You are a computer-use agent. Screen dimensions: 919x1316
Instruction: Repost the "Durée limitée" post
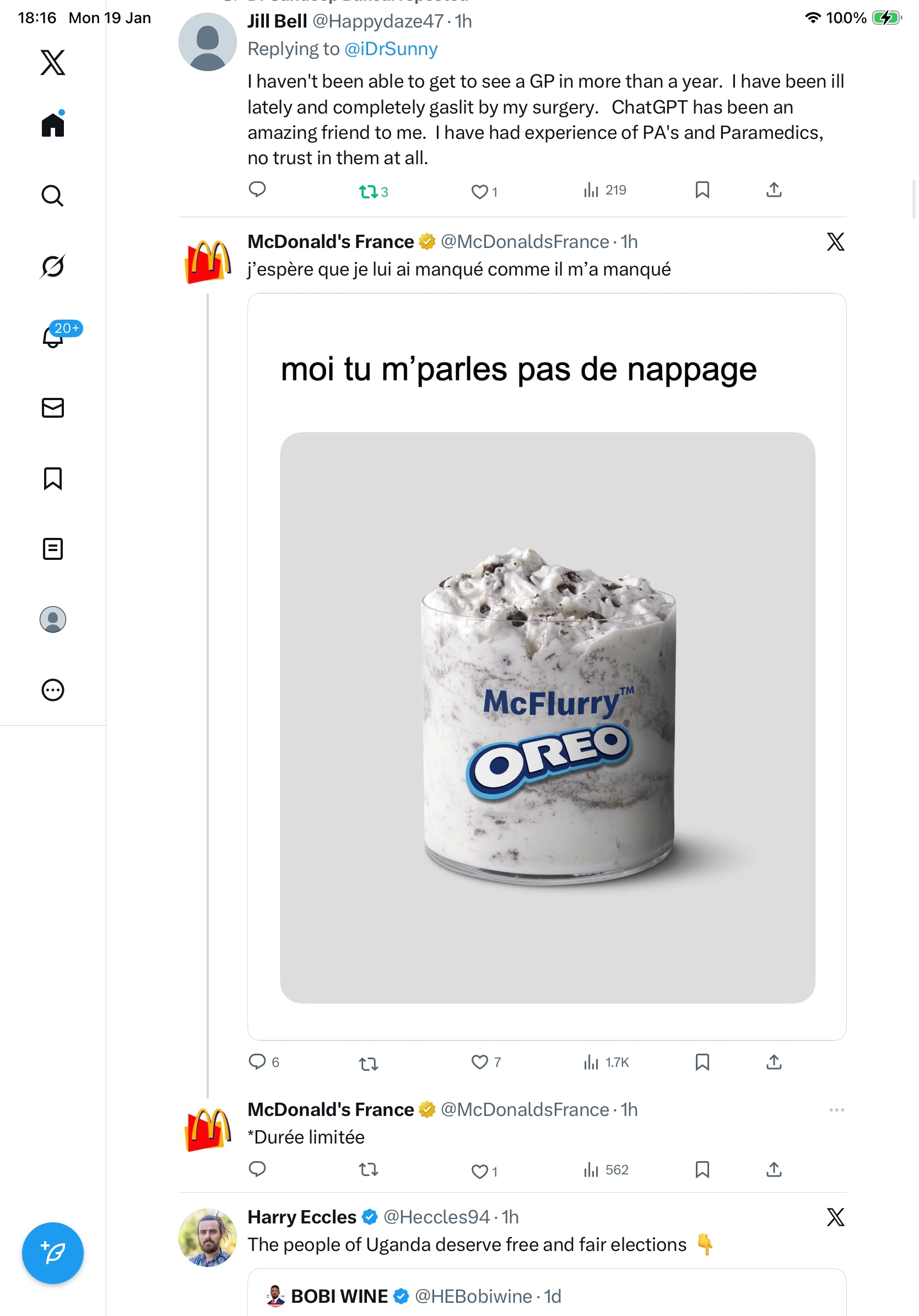click(368, 1169)
